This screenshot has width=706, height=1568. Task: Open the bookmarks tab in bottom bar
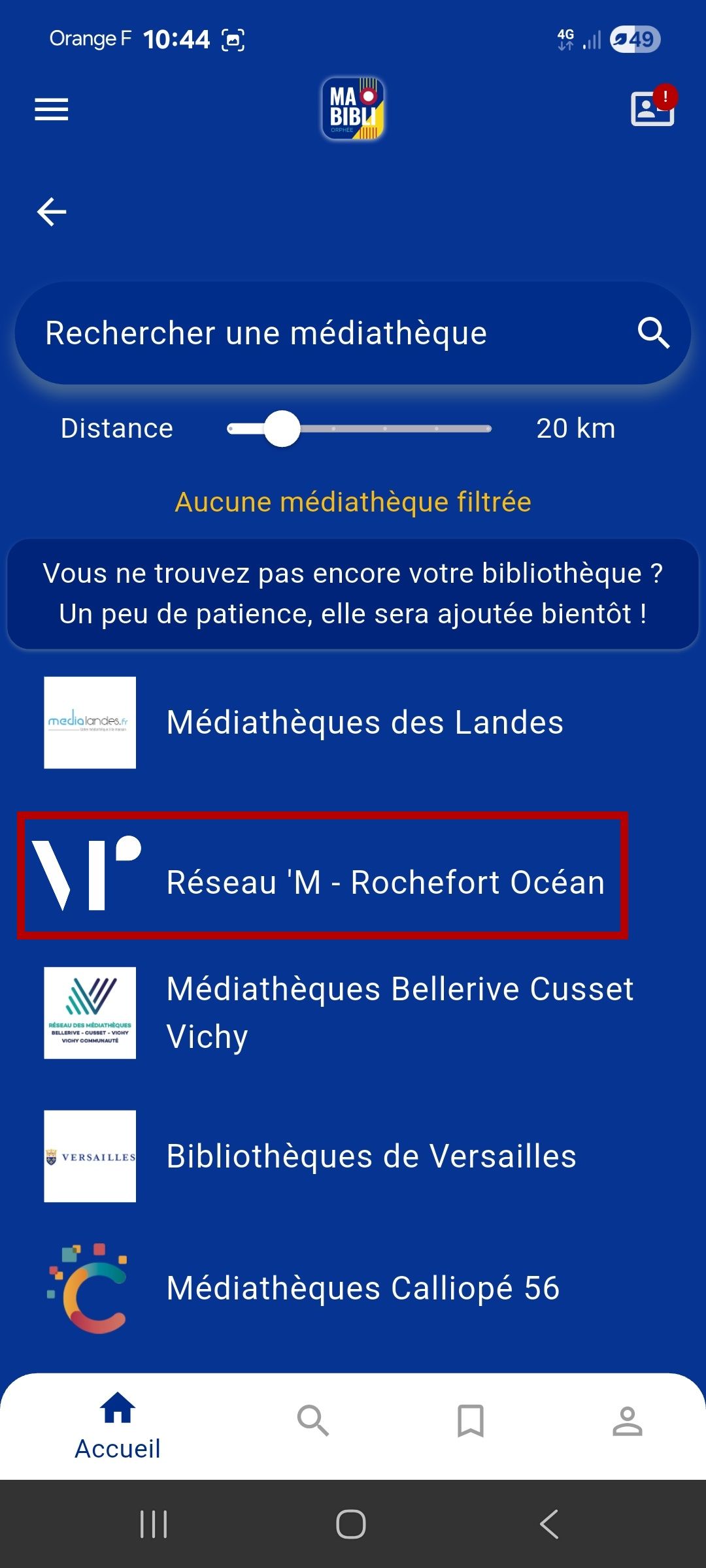[471, 1420]
